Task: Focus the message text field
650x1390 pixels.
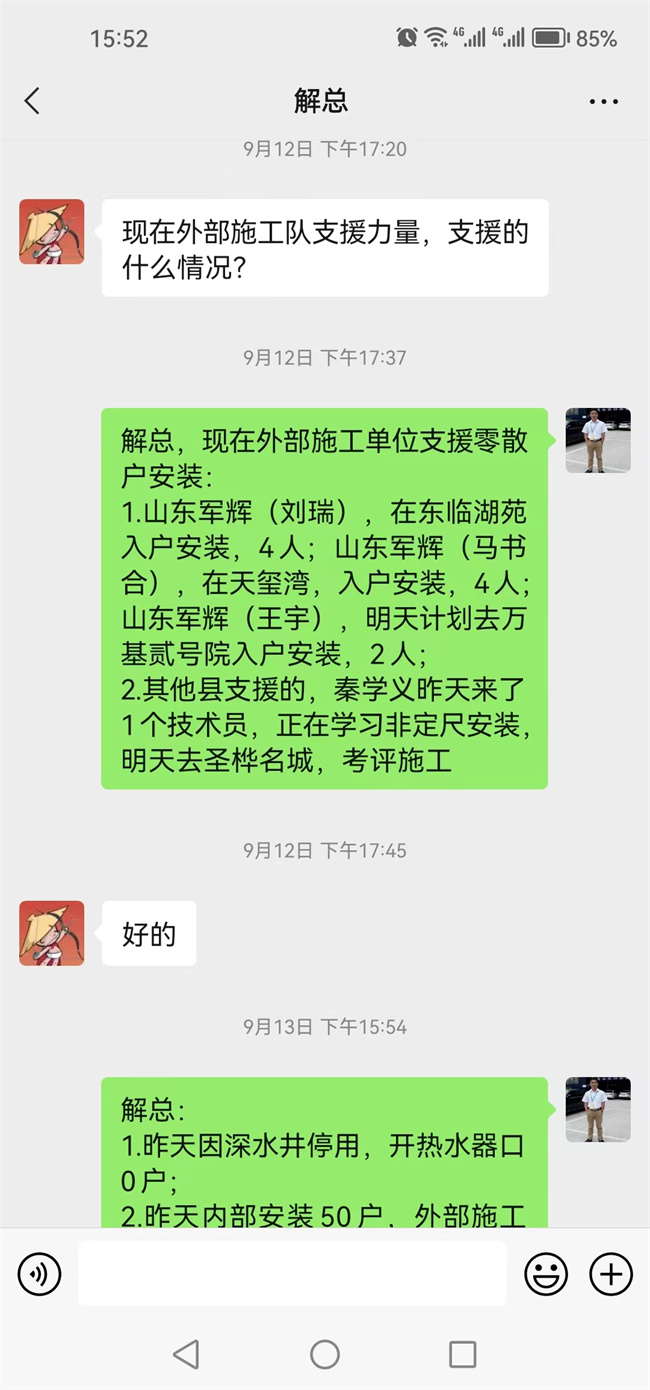Action: click(x=292, y=1273)
